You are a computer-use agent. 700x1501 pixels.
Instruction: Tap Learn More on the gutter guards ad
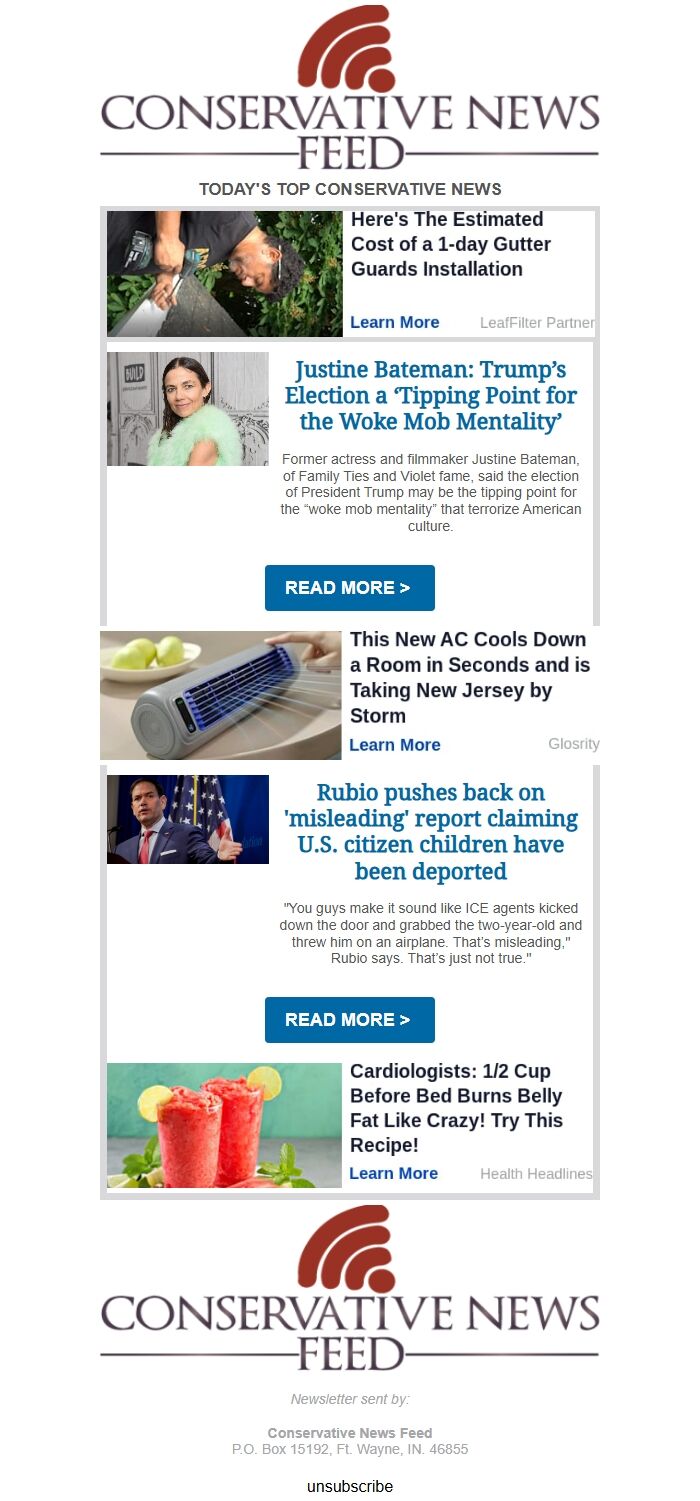tap(394, 322)
